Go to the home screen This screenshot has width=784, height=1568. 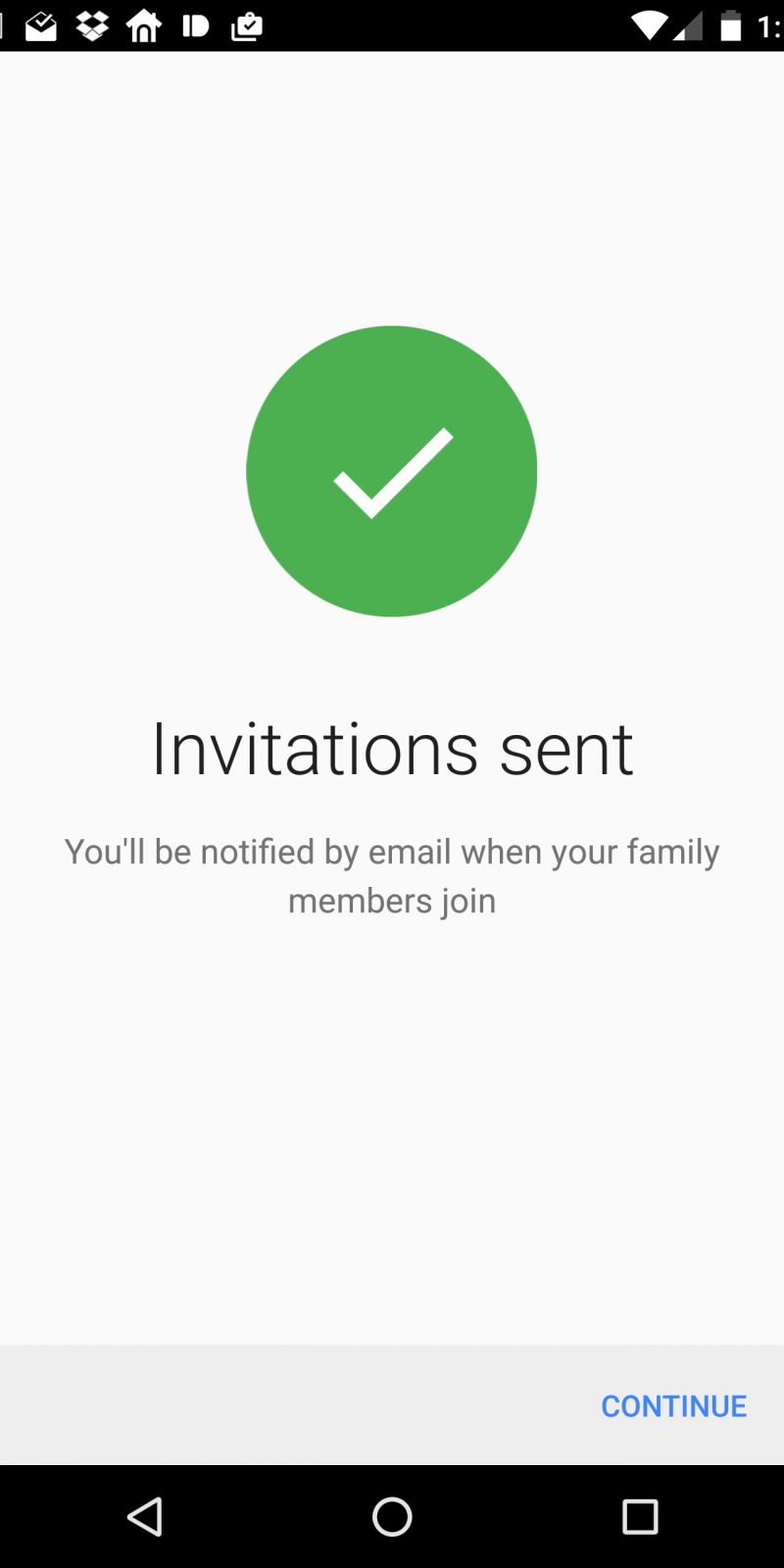click(392, 1517)
